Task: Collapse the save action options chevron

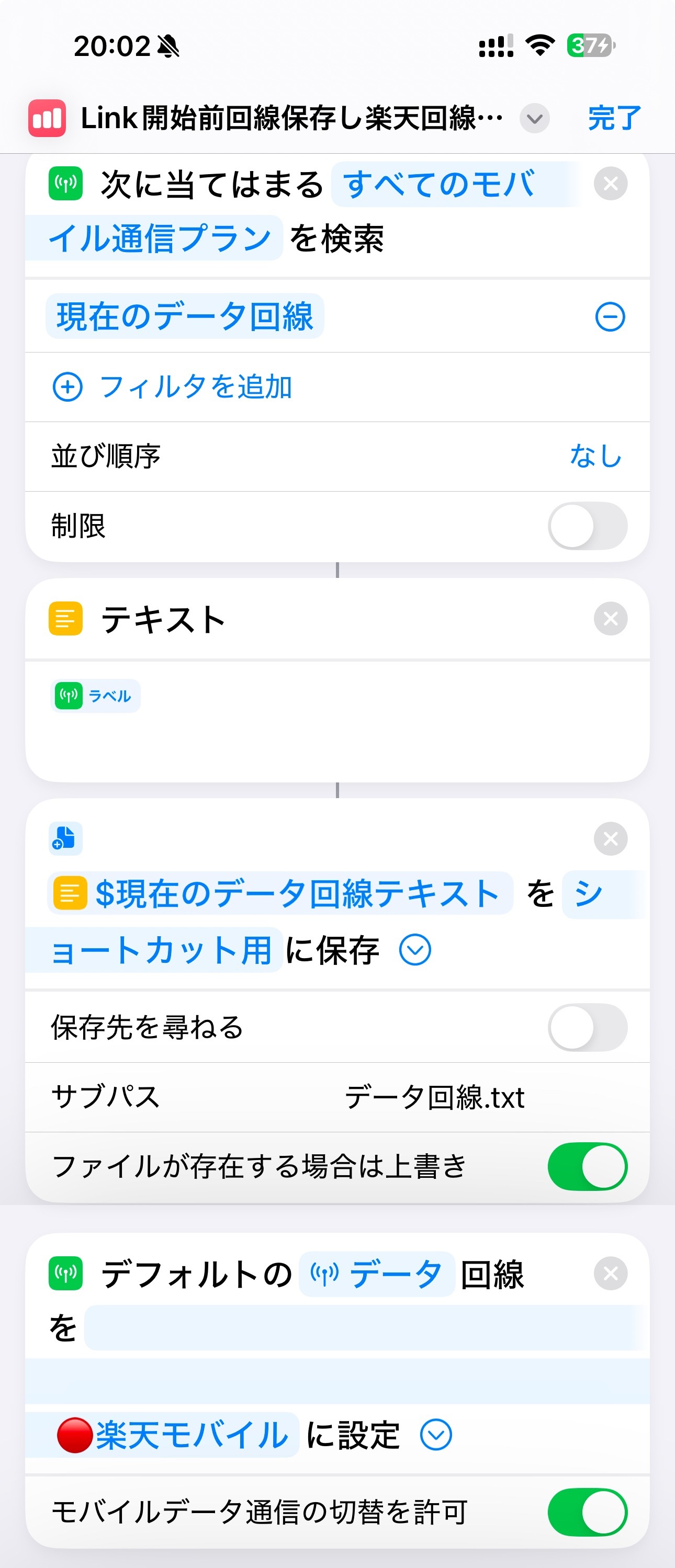Action: (x=415, y=950)
